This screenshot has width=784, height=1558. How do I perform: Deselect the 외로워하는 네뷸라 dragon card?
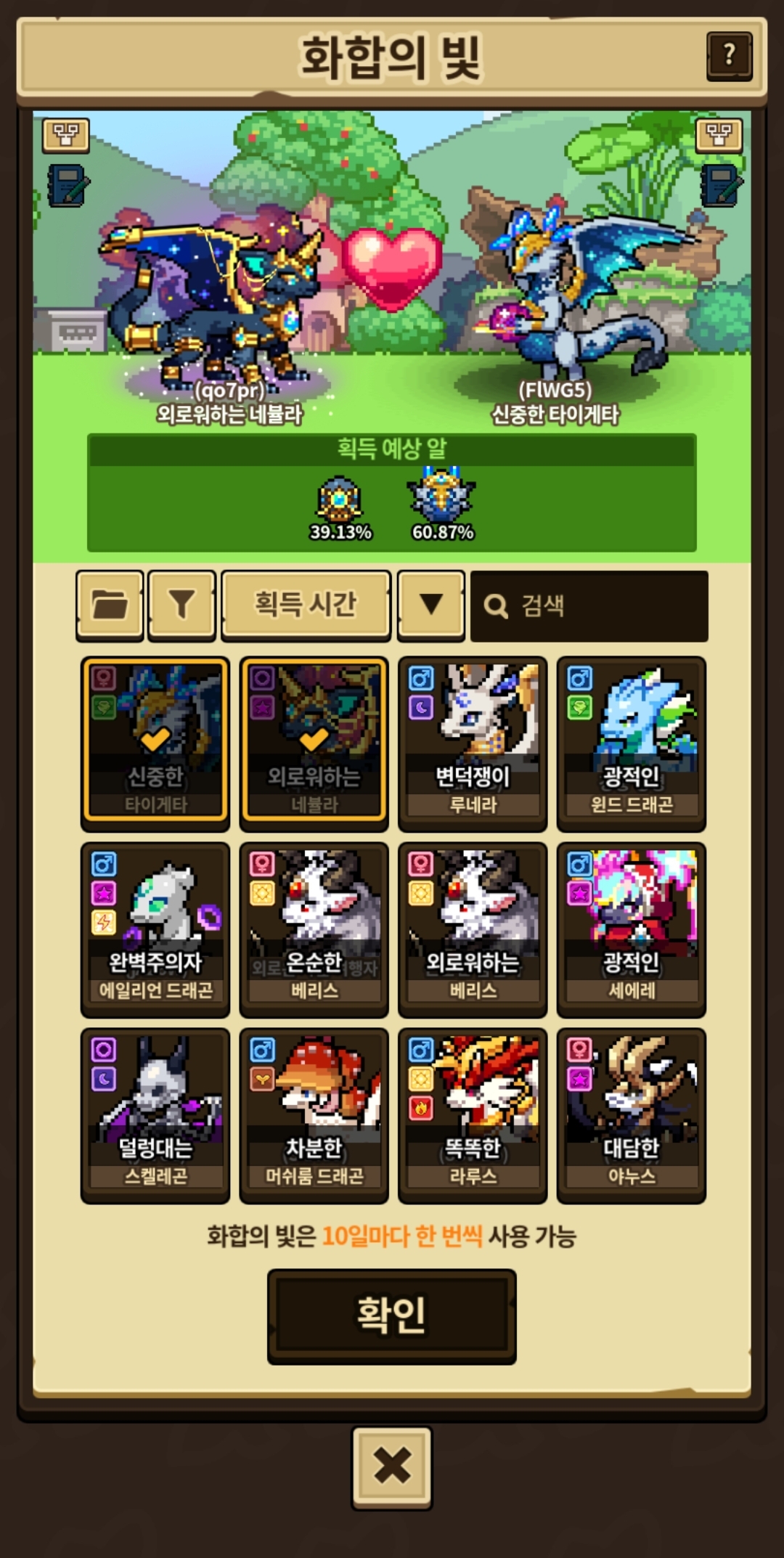pyautogui.click(x=314, y=742)
